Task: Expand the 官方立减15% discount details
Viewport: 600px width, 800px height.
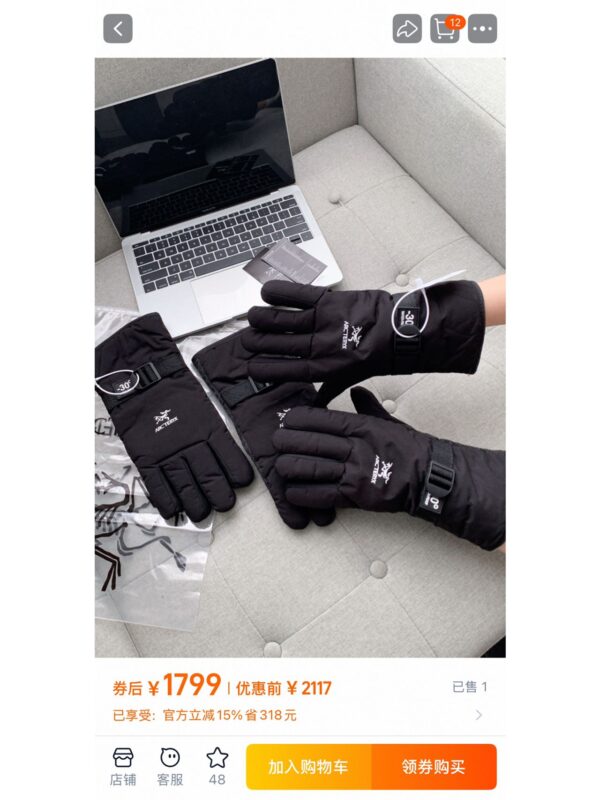Action: coord(478,715)
